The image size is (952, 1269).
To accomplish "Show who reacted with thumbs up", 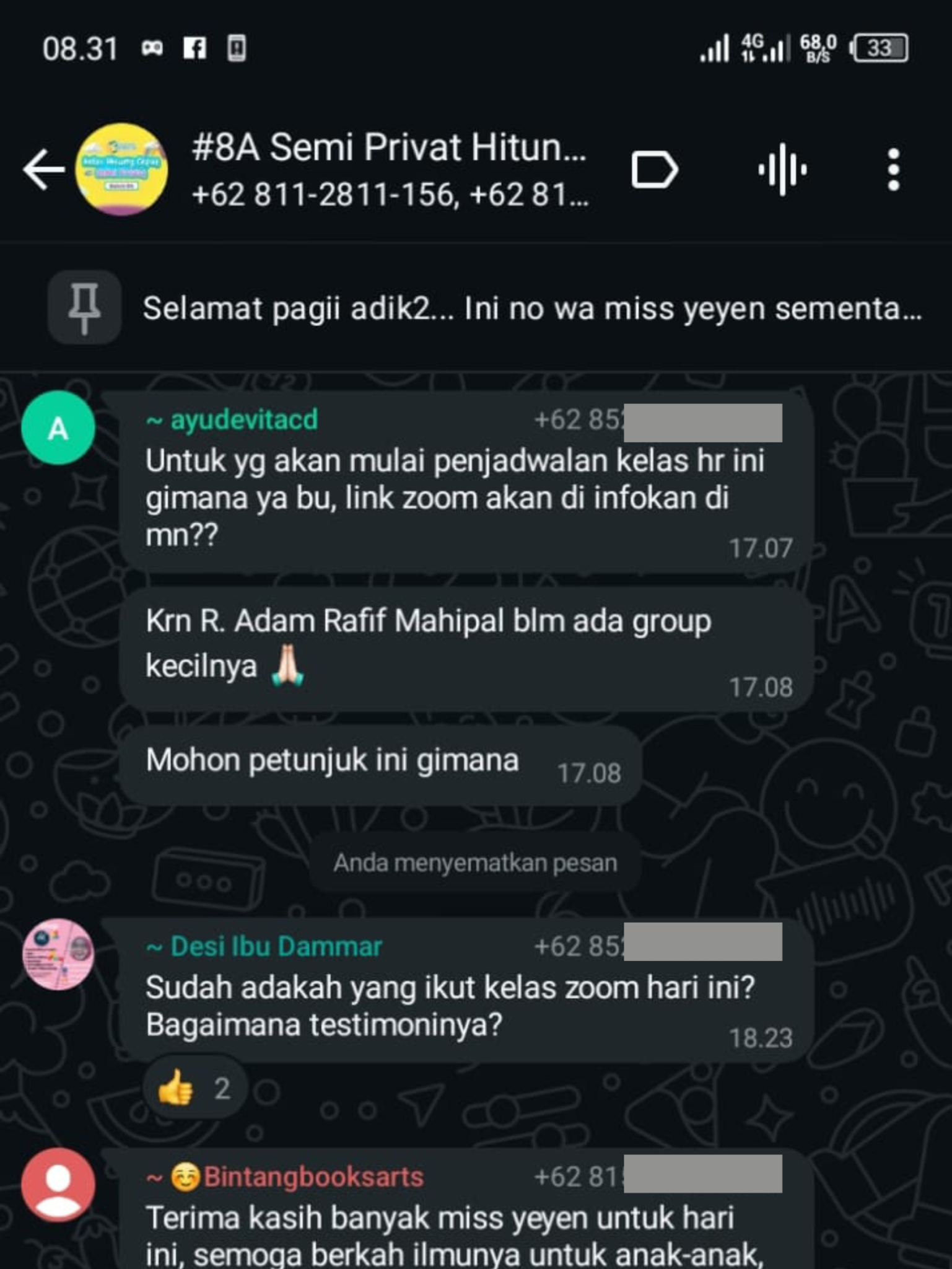I will coord(193,1089).
